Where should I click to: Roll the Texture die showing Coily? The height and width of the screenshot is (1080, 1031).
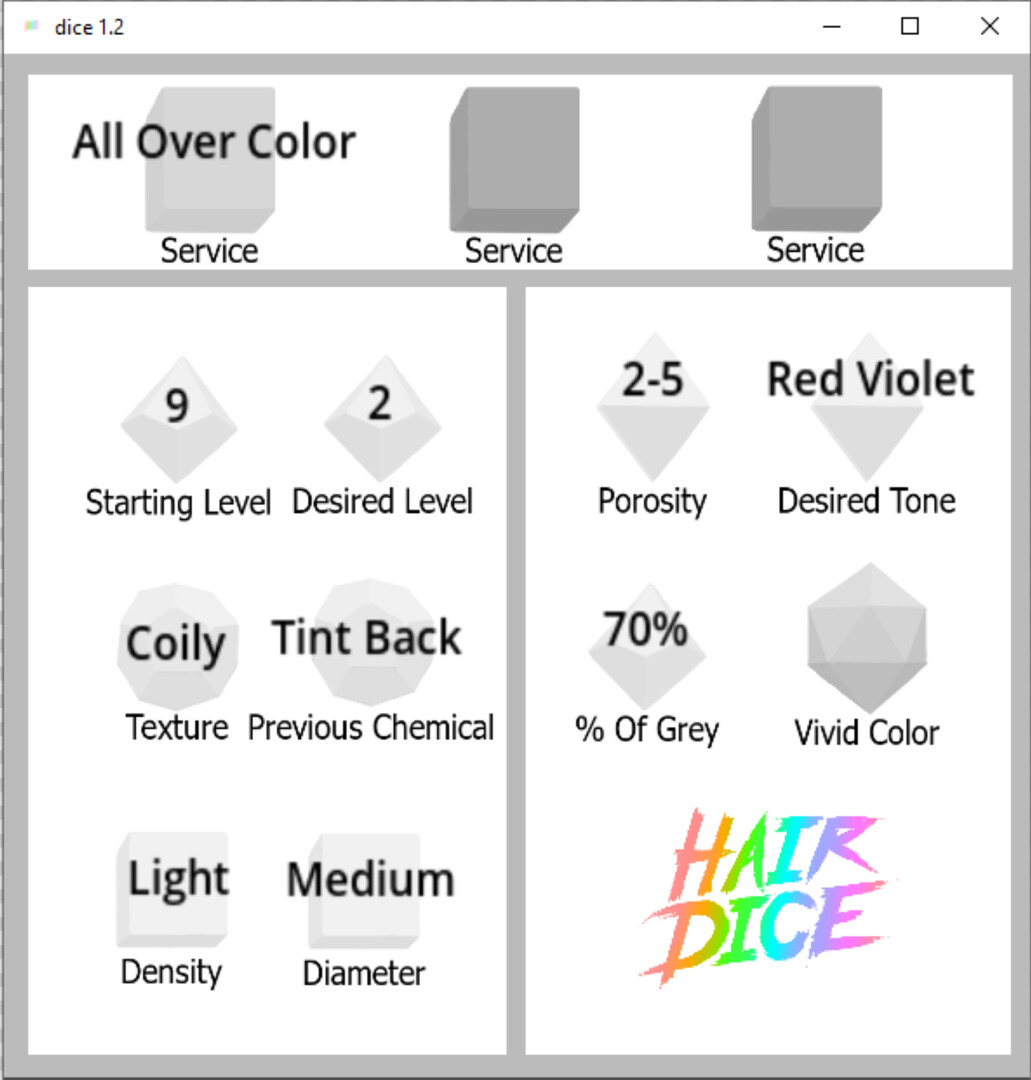(177, 645)
